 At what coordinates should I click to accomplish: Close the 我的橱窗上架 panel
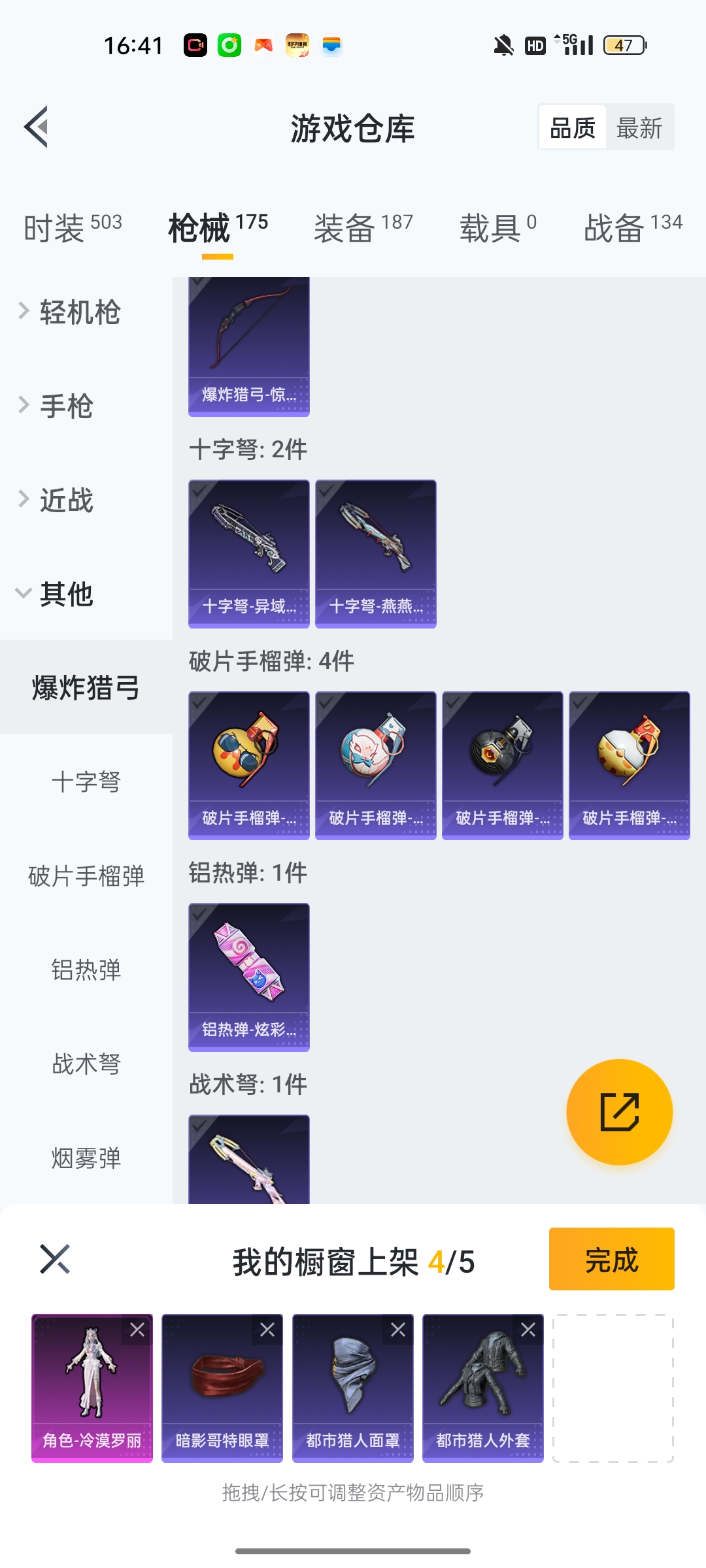coord(55,1259)
